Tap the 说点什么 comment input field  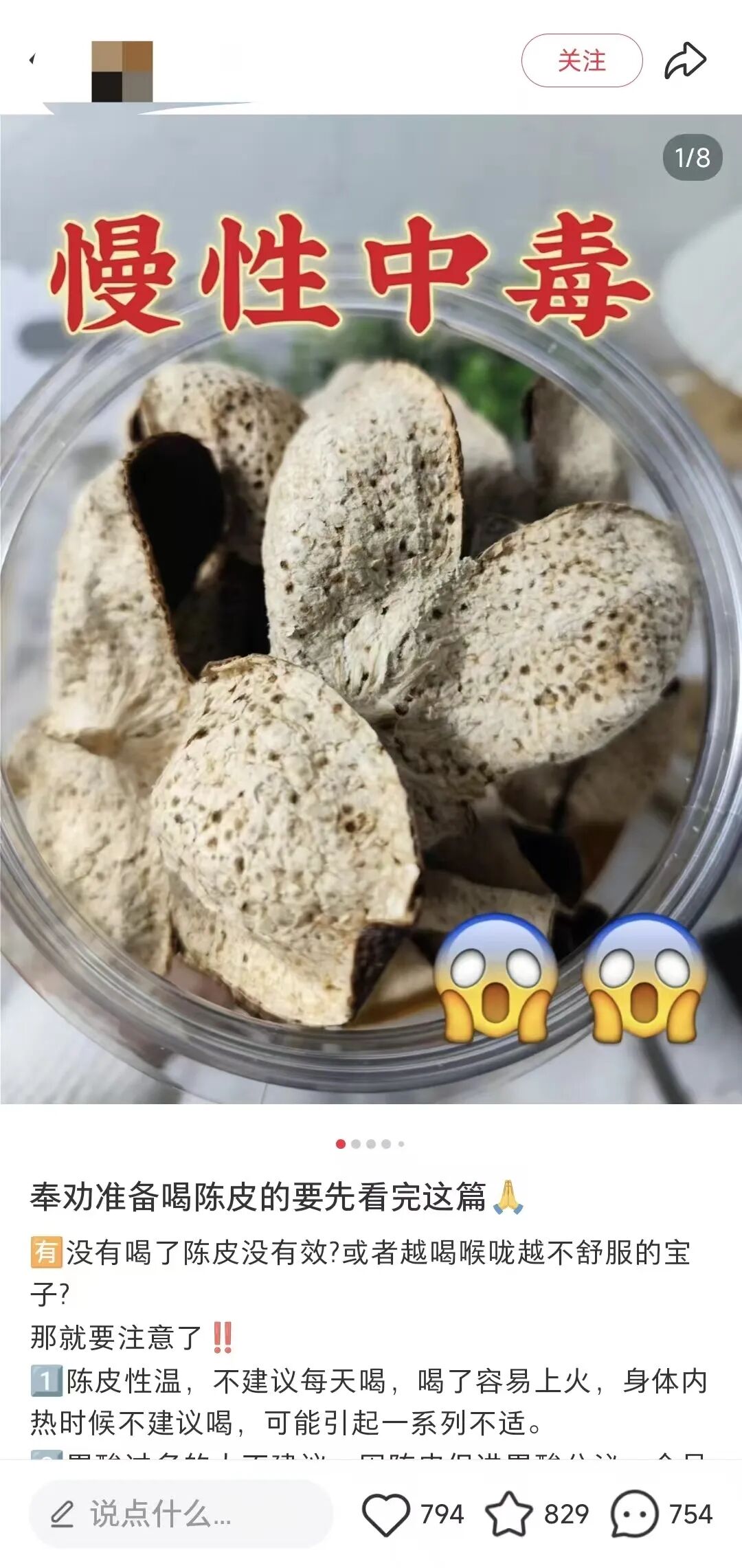coord(181,1514)
